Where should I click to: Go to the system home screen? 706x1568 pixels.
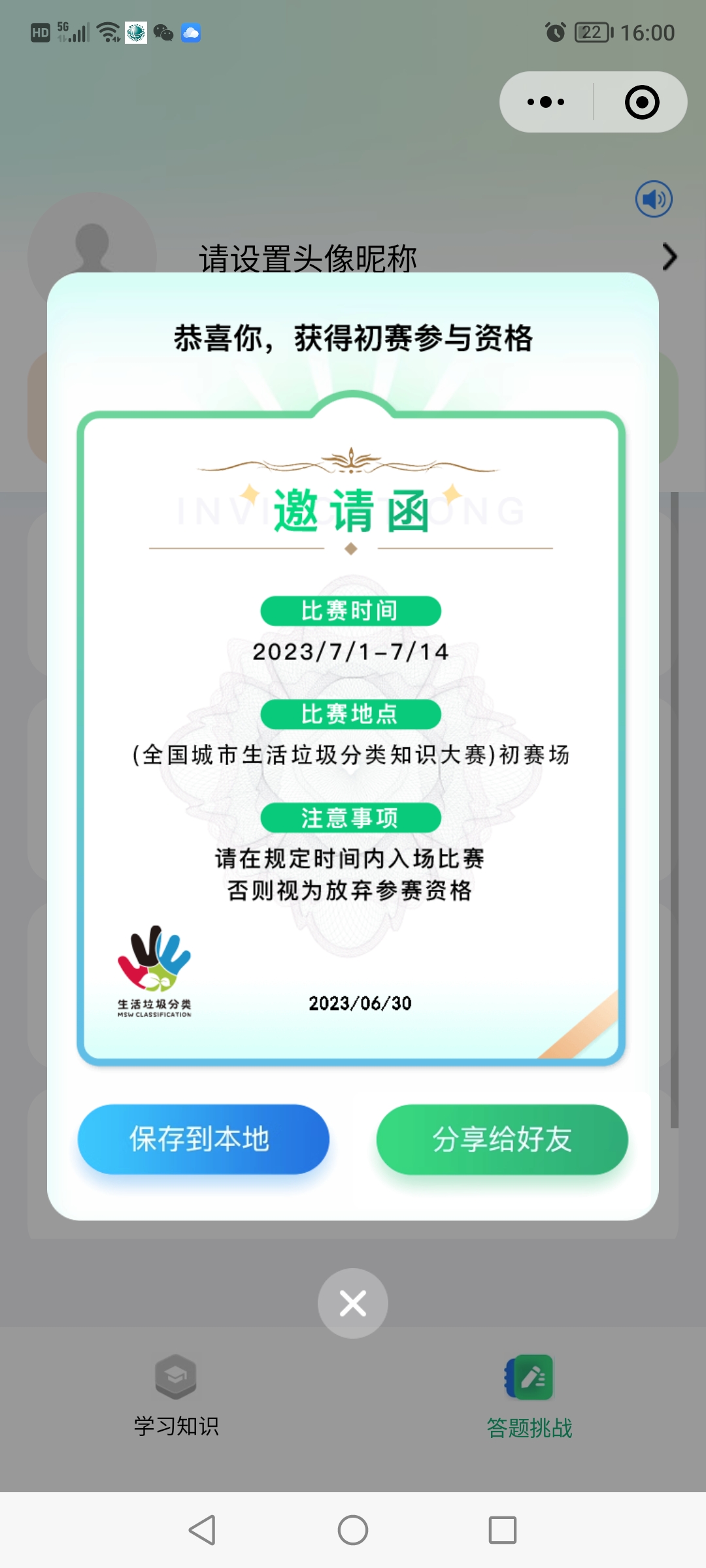pos(353,1530)
